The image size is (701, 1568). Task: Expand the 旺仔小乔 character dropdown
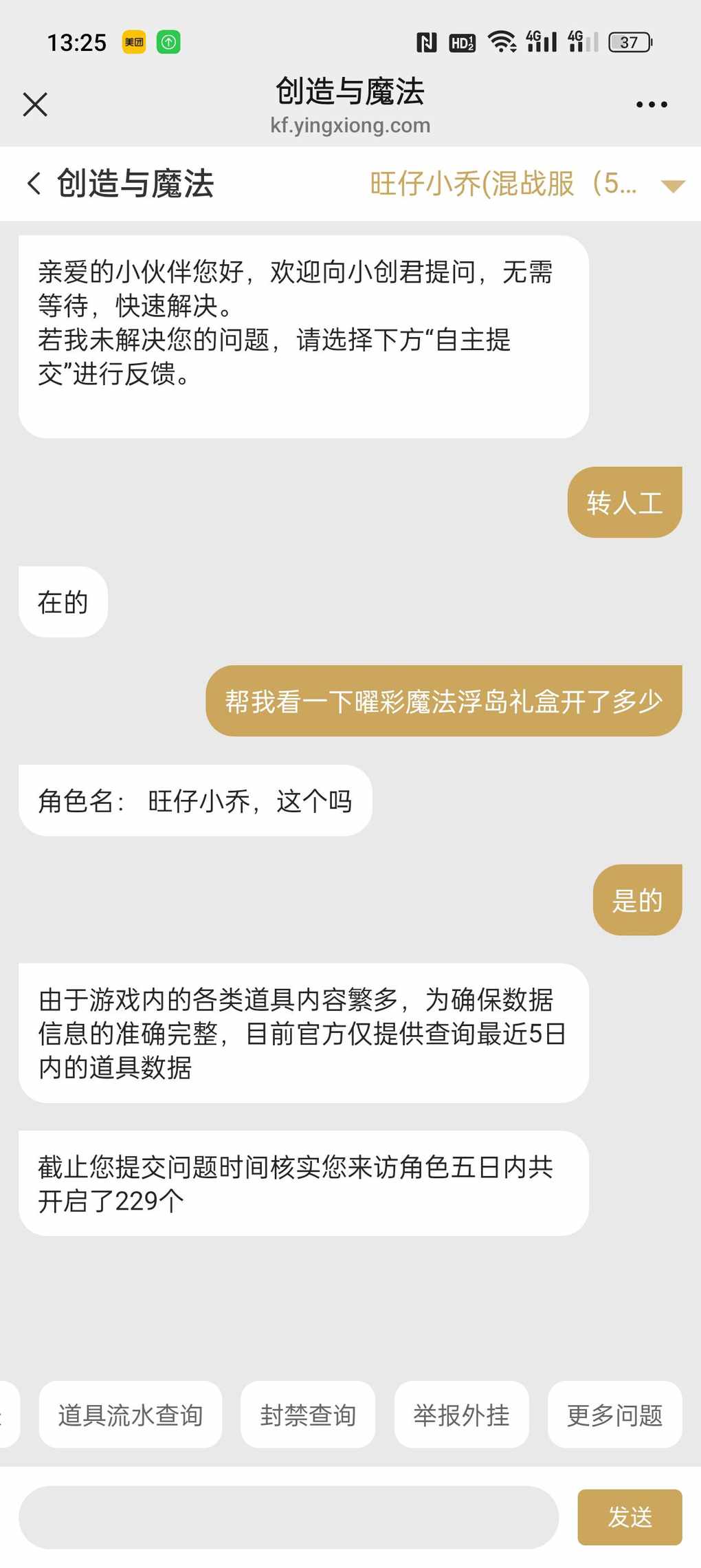pos(672,185)
